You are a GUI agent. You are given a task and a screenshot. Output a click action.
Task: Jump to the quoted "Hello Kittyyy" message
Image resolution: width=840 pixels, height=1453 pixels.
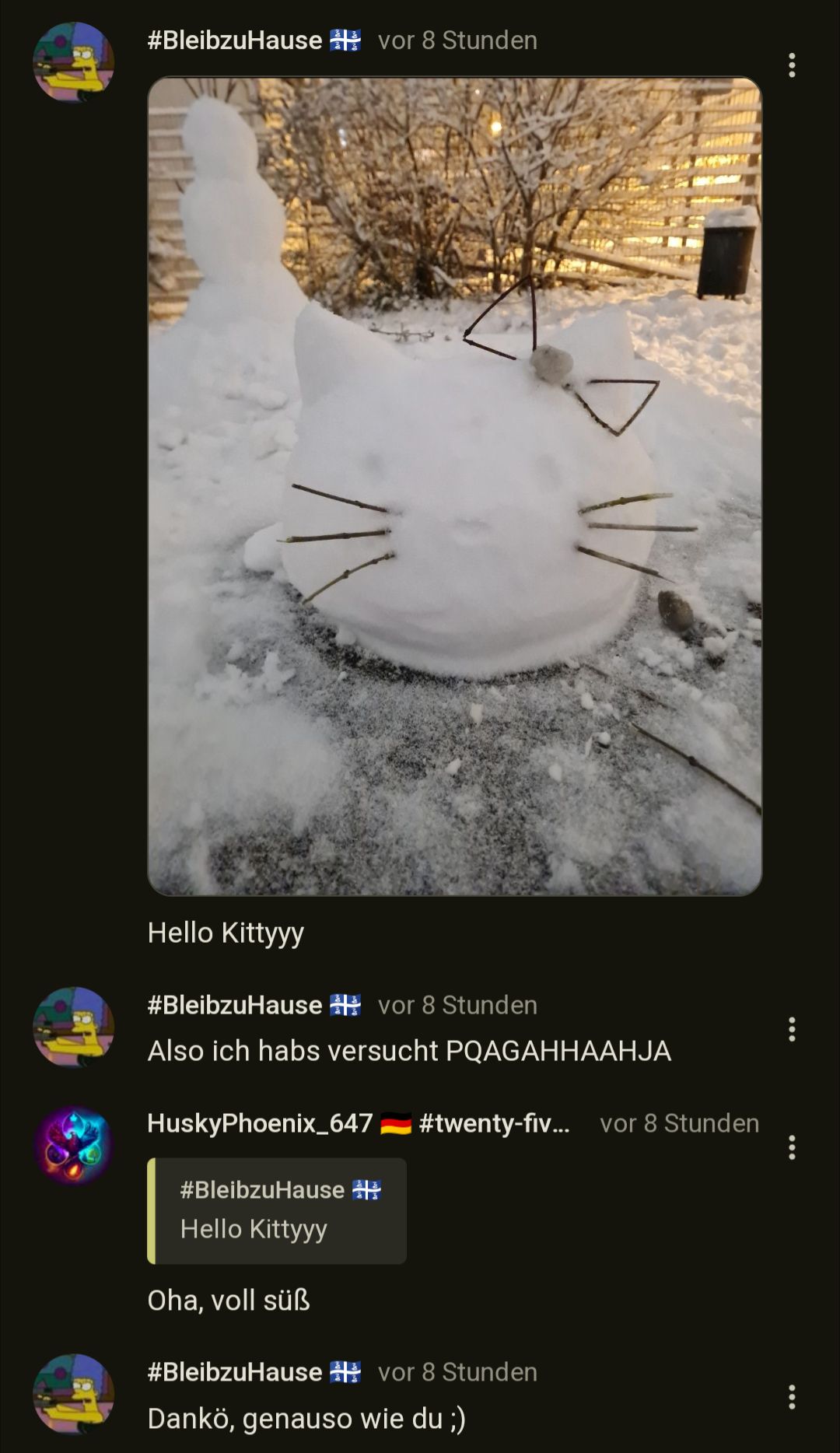(x=277, y=1210)
